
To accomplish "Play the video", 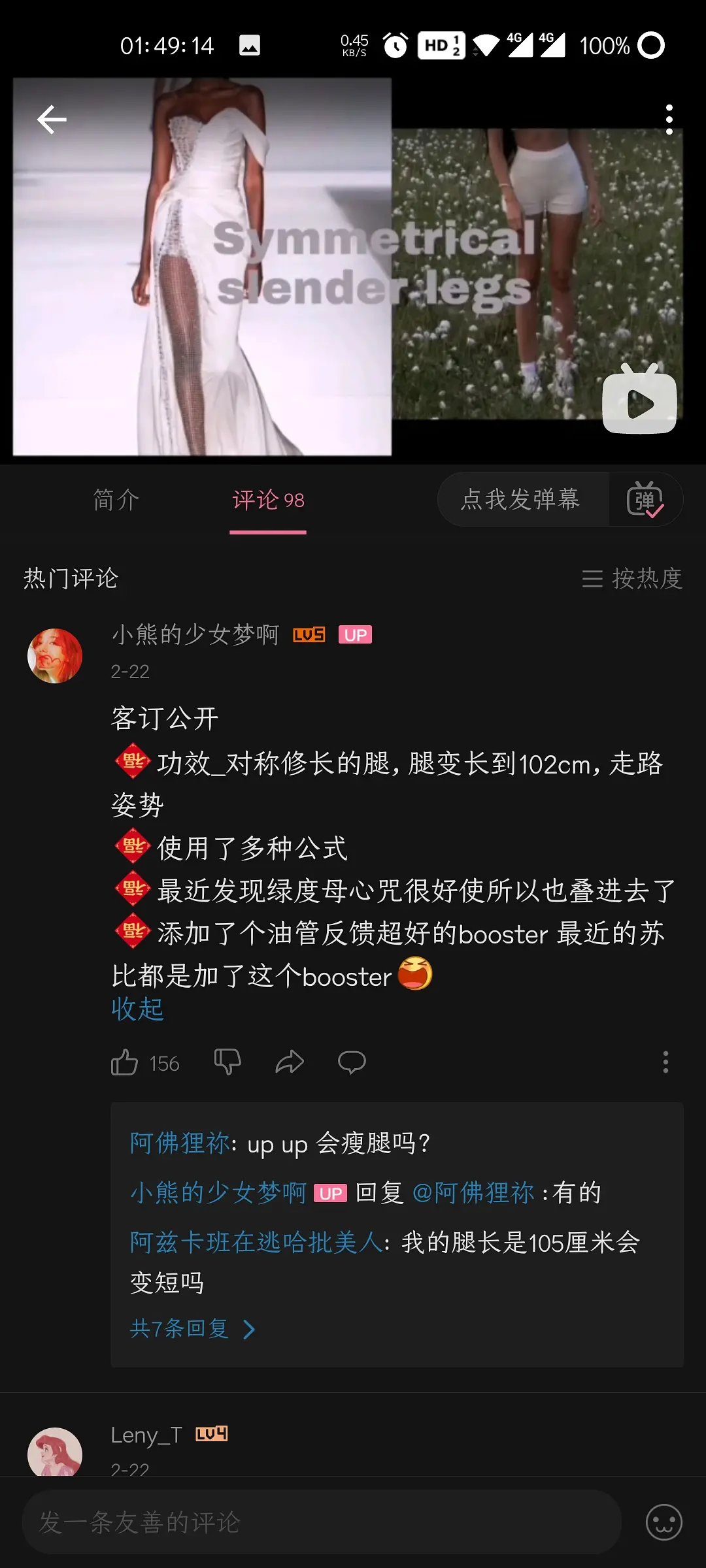I will tap(639, 401).
